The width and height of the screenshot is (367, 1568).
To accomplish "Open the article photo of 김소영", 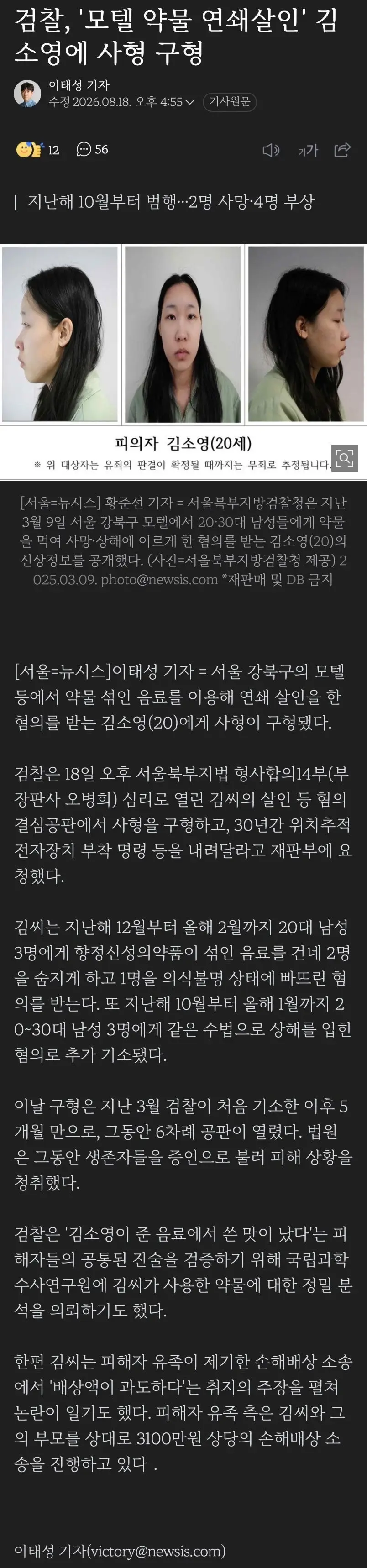I will (183, 362).
